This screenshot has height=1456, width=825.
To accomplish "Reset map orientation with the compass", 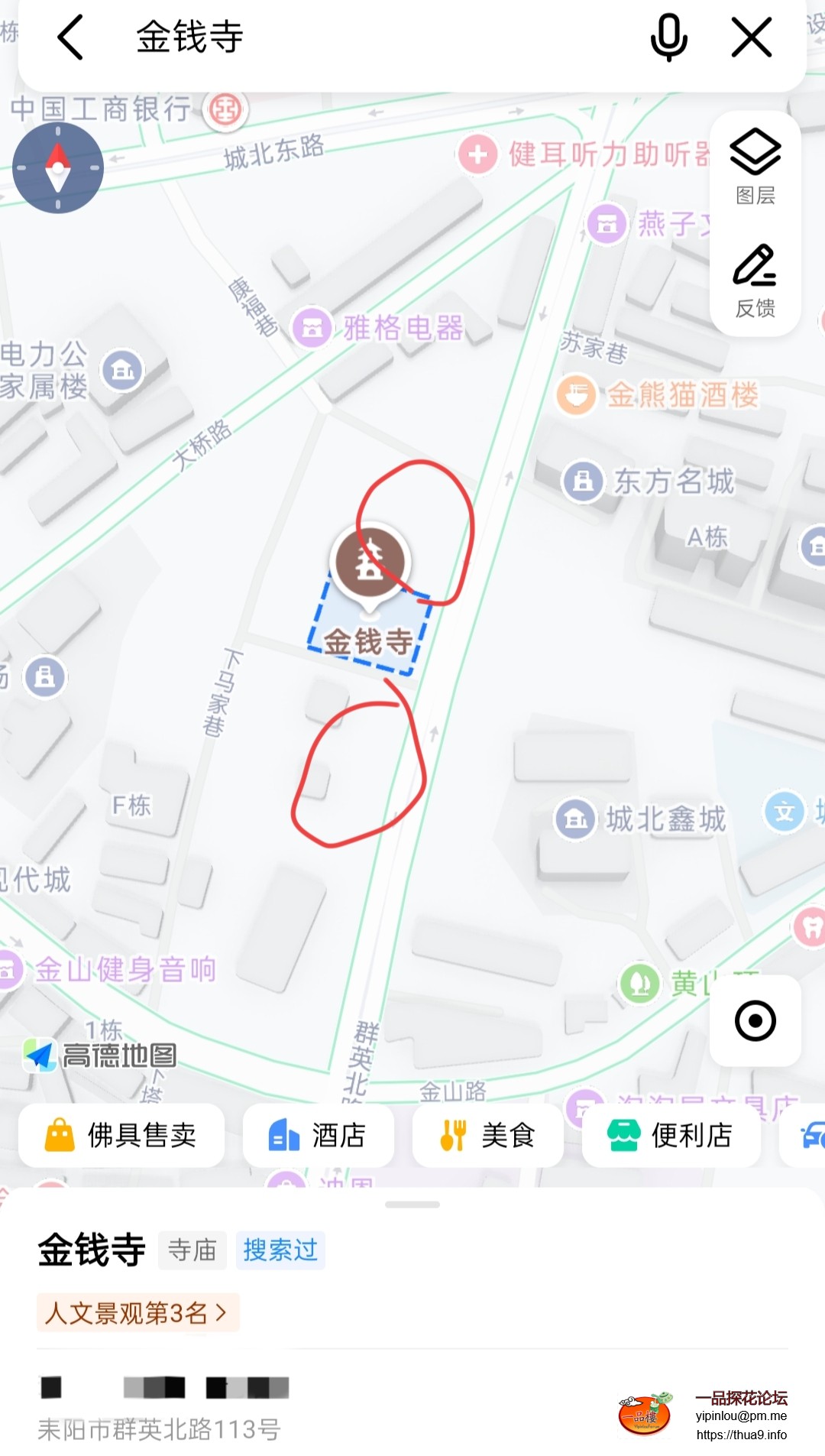I will pos(58,167).
